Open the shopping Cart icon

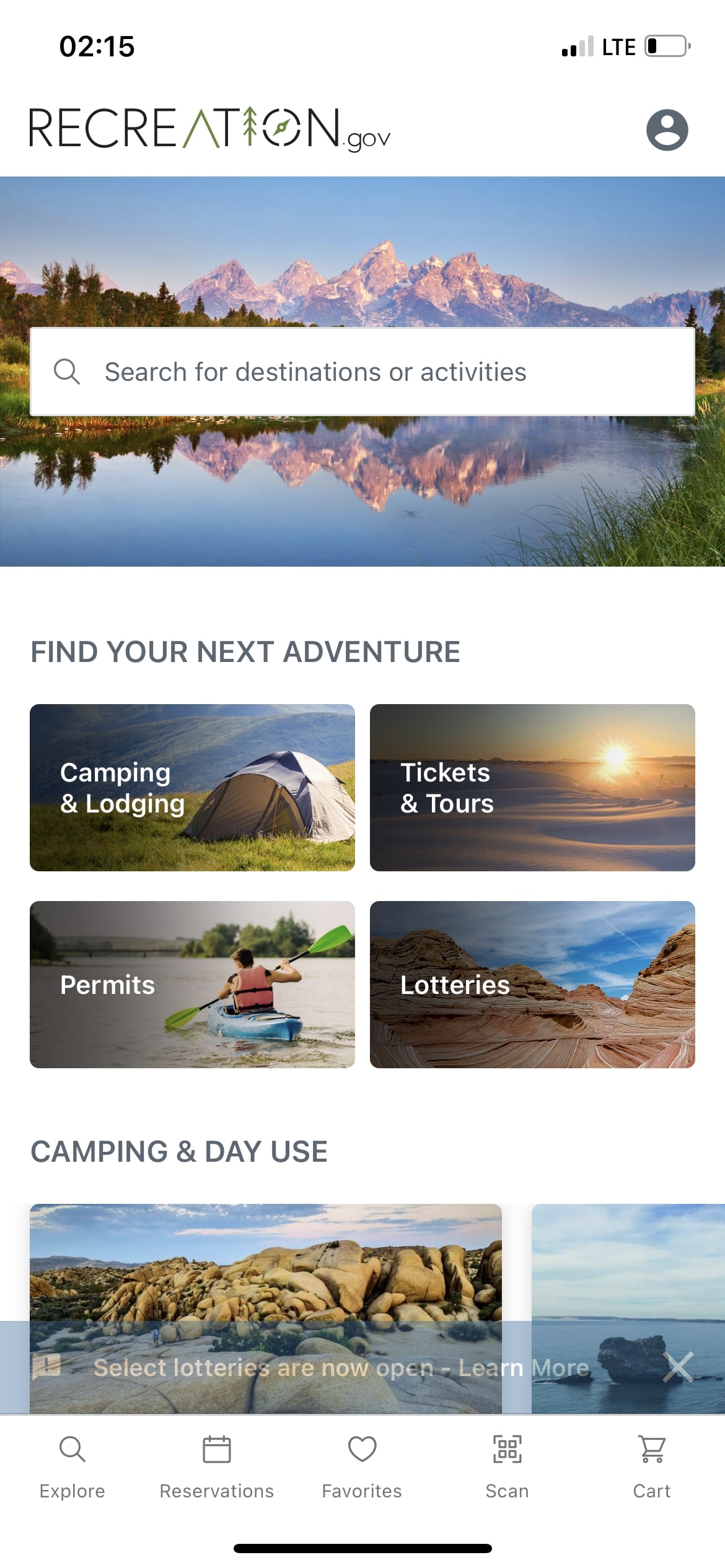(x=652, y=1450)
